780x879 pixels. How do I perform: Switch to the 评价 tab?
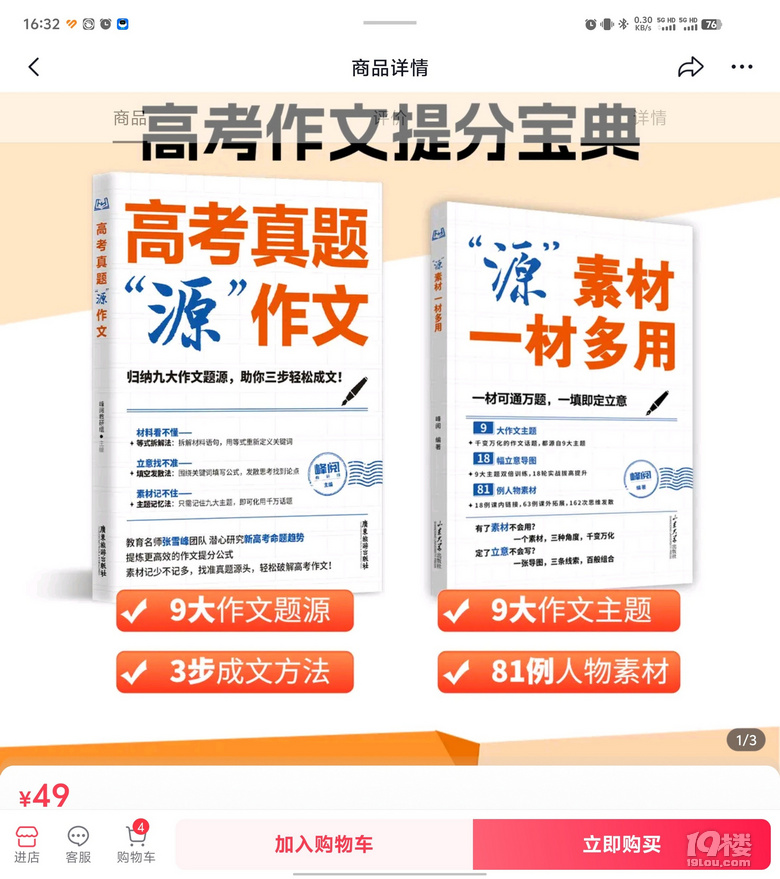coord(390,118)
